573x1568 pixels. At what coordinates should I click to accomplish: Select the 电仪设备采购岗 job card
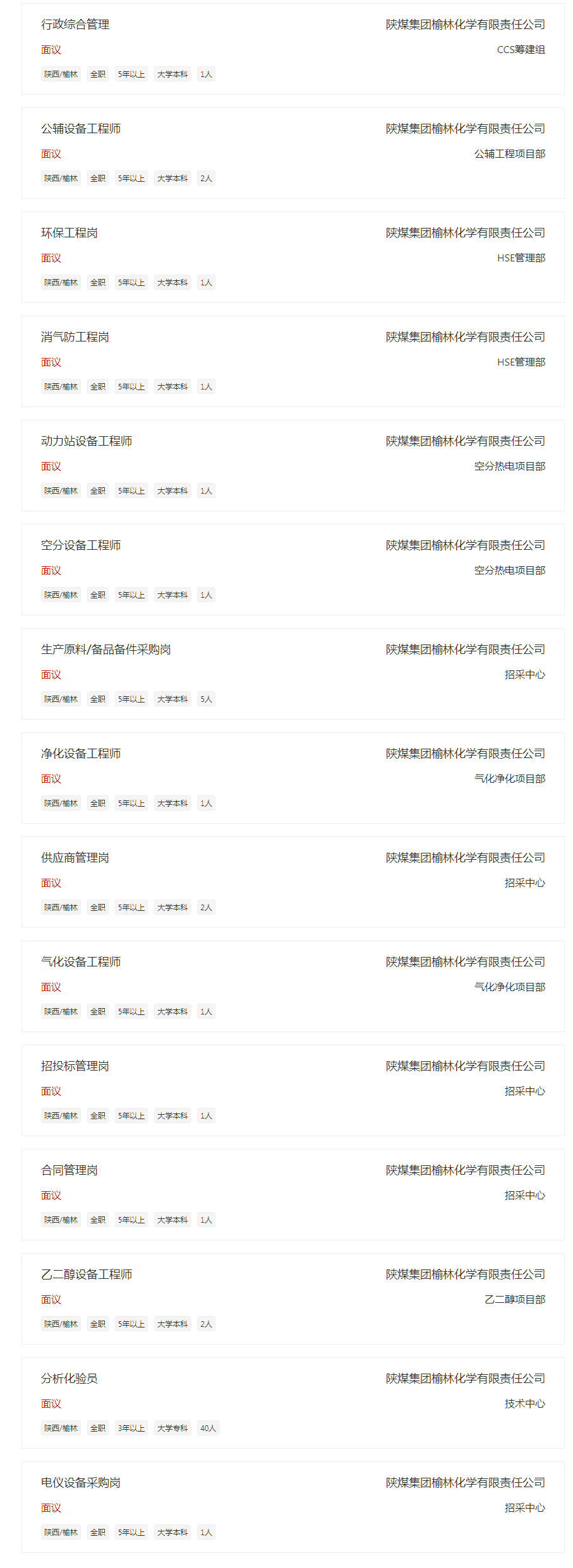[x=81, y=1483]
